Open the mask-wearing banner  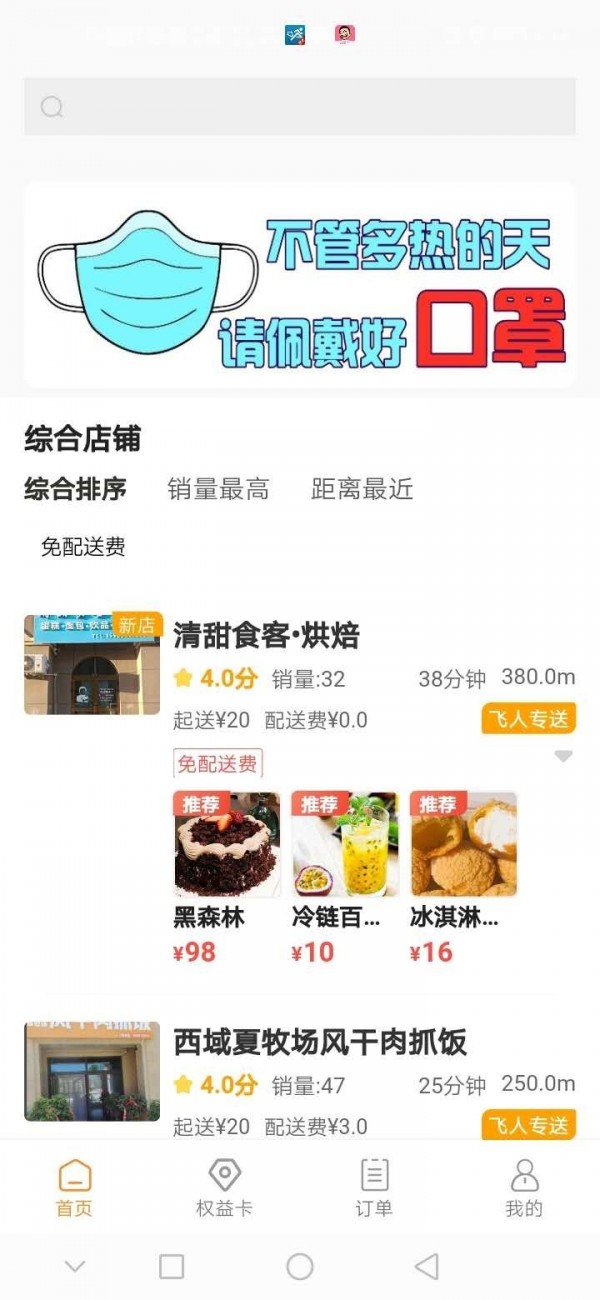tap(300, 285)
